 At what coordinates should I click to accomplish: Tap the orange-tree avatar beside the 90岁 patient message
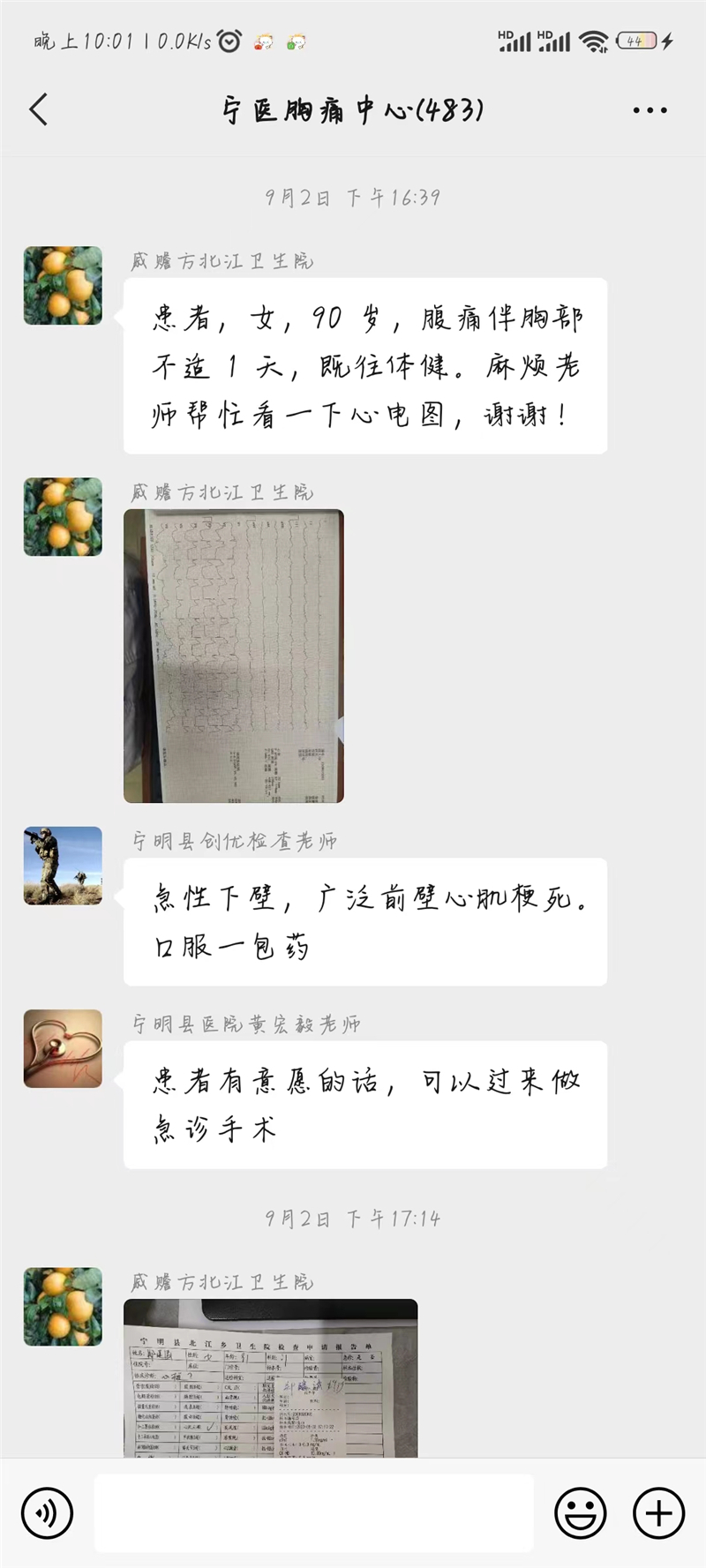63,285
